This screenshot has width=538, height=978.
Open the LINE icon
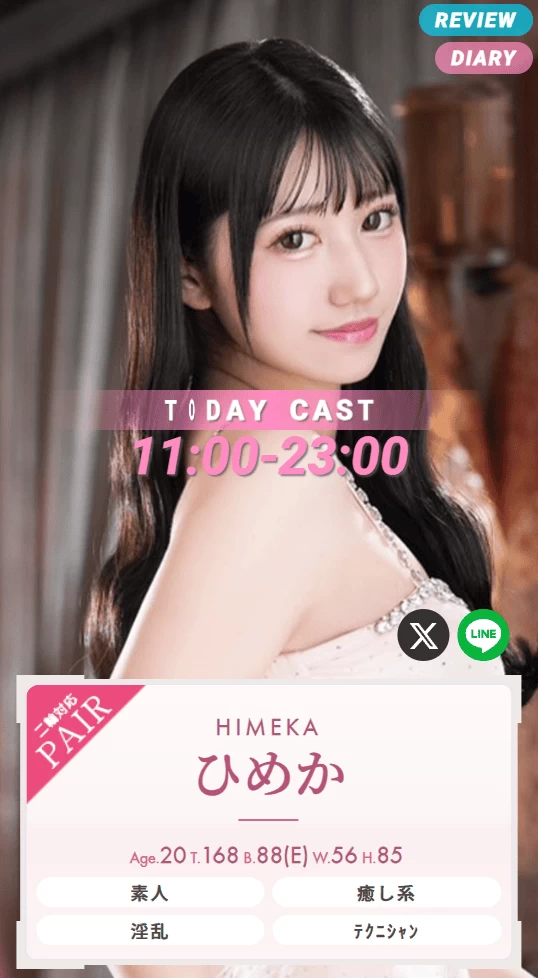click(x=483, y=635)
